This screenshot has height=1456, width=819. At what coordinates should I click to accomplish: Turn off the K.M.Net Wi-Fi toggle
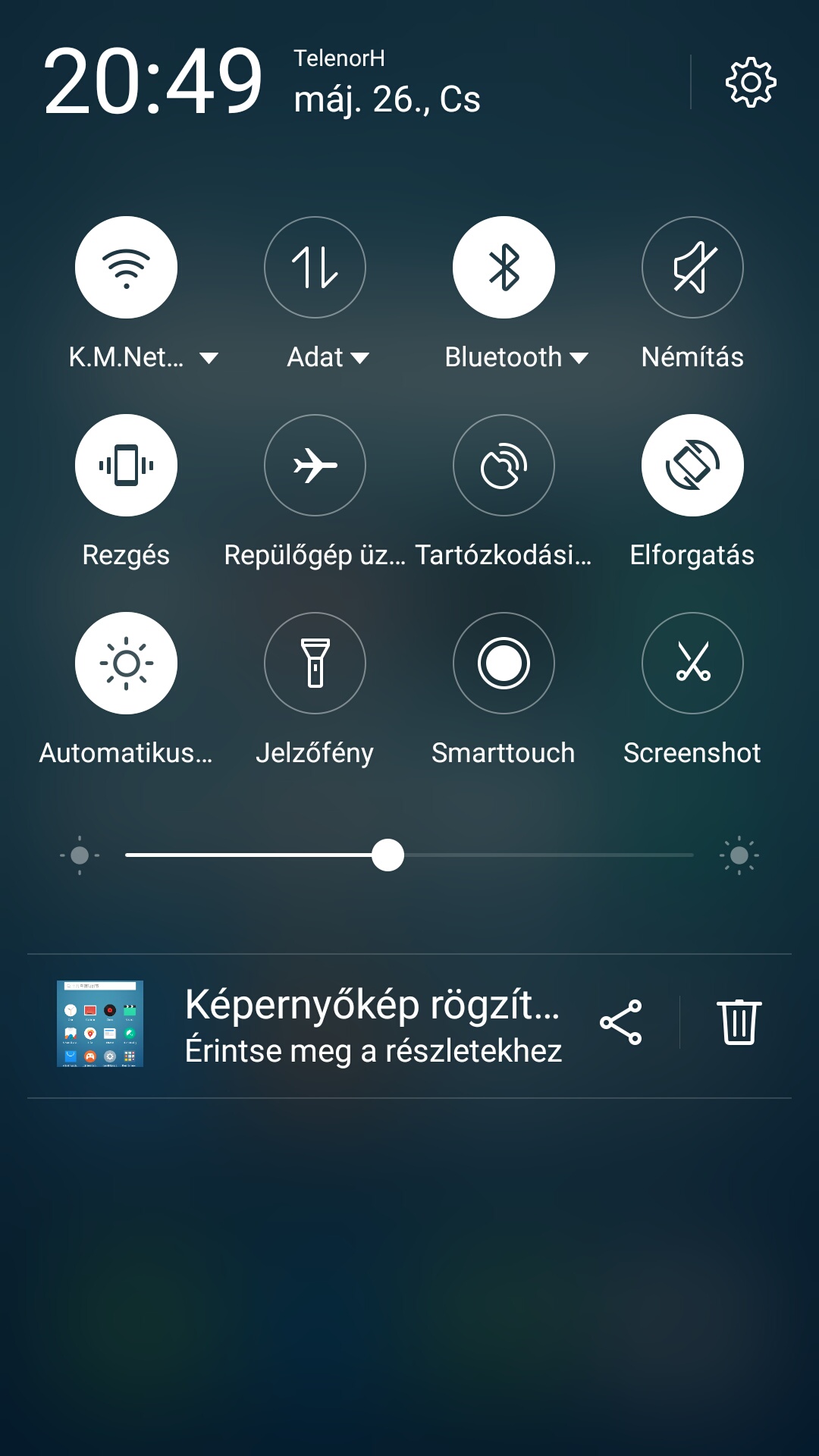point(126,267)
